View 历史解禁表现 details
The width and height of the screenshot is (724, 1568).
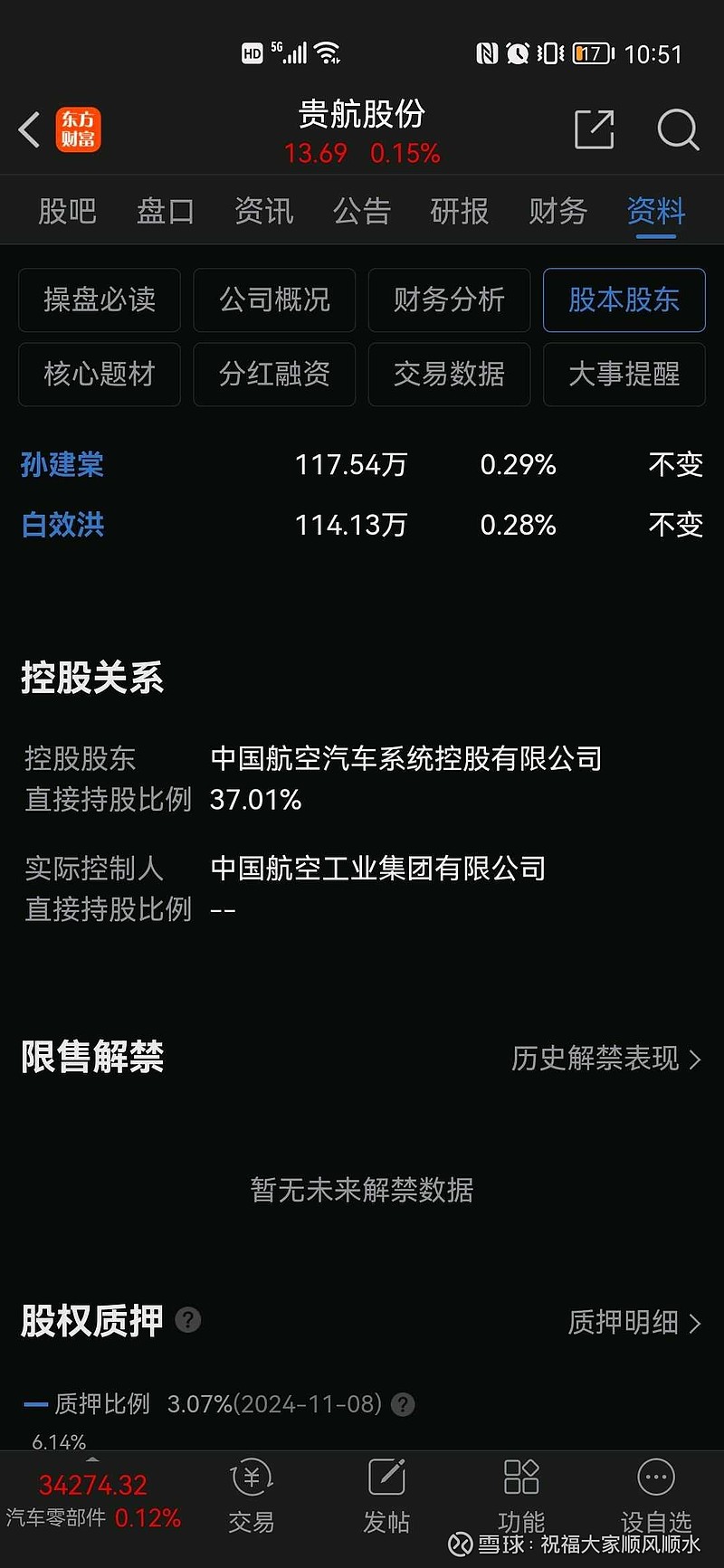tap(605, 1059)
